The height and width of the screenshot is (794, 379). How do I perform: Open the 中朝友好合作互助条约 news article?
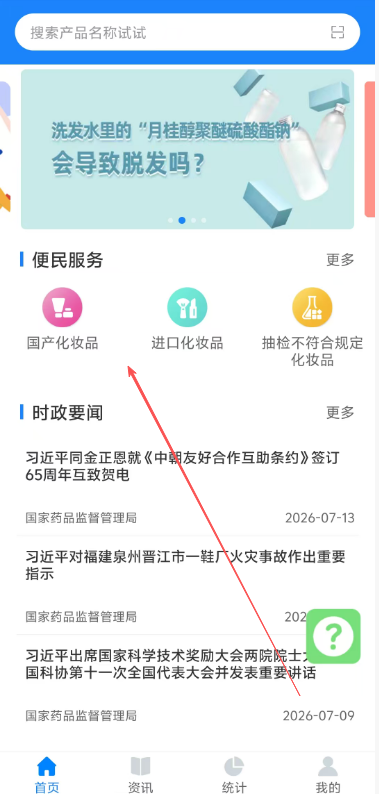[x=188, y=487]
